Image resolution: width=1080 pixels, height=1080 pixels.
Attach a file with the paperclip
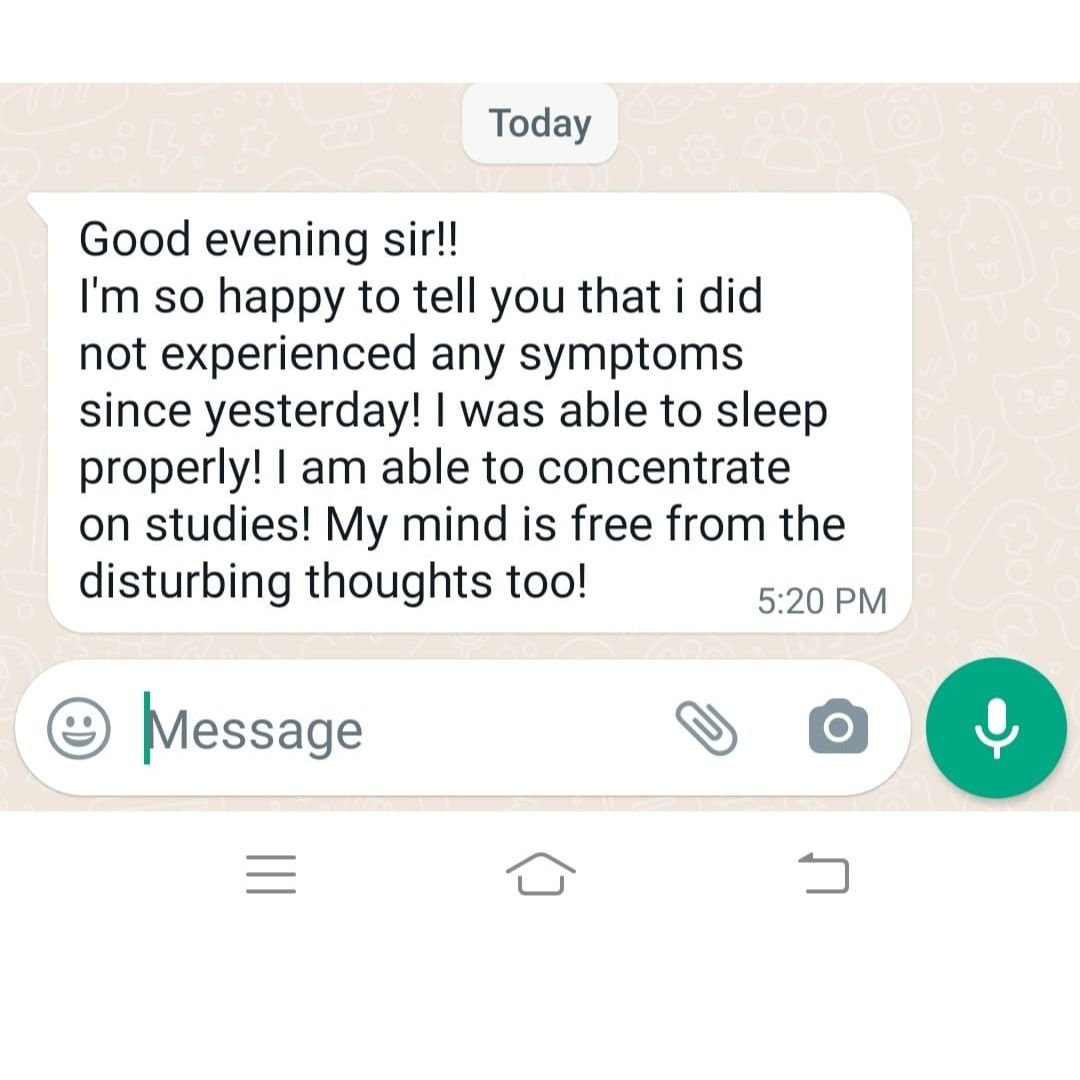706,727
